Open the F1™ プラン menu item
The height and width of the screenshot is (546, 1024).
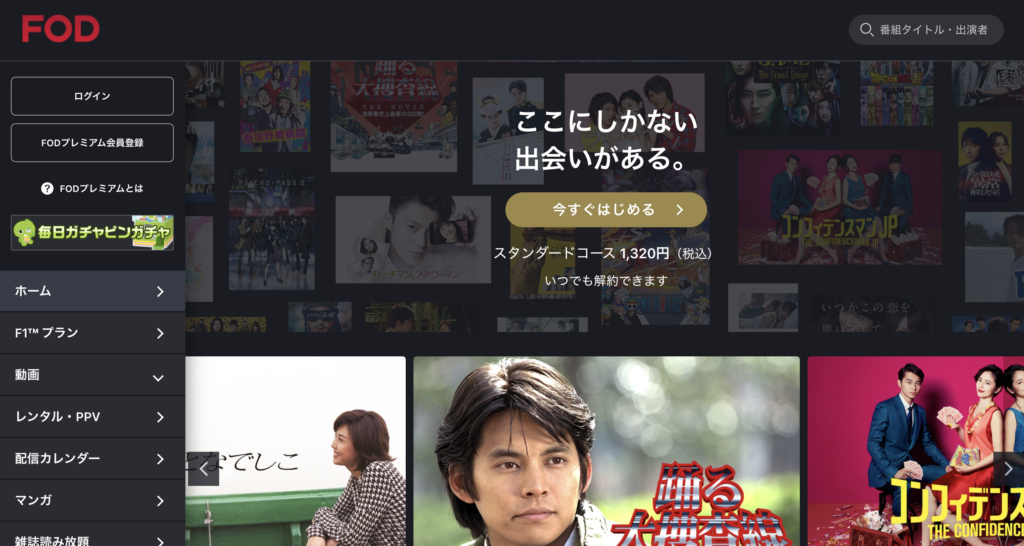tap(92, 333)
